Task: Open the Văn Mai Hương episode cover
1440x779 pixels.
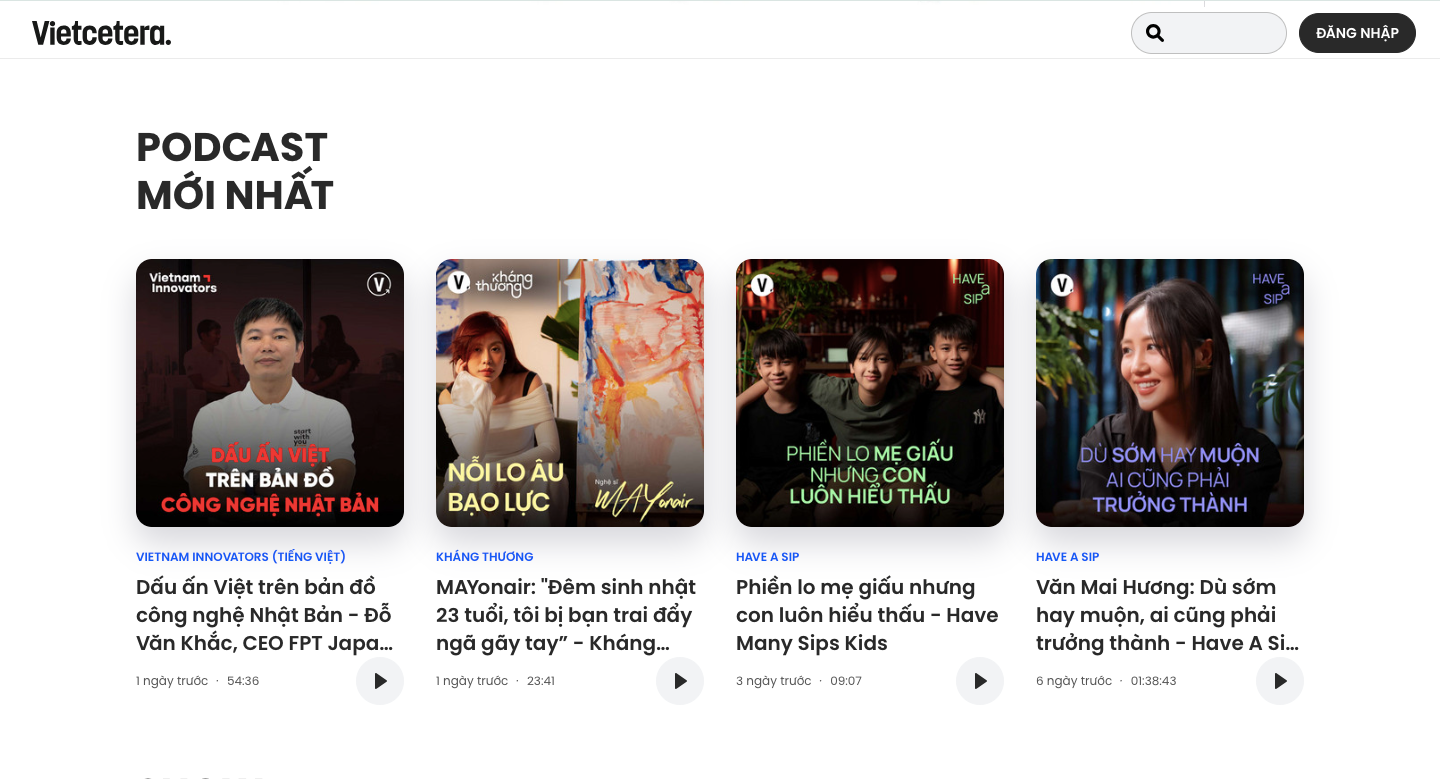Action: pos(1170,393)
